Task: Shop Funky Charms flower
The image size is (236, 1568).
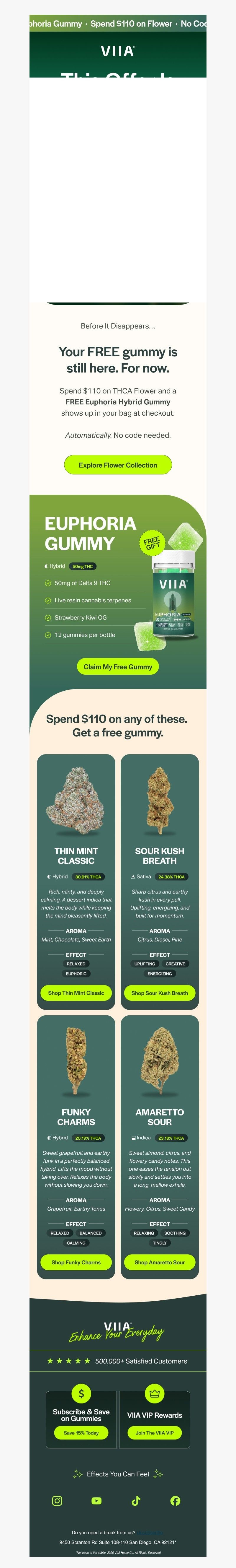Action: coord(76,1263)
